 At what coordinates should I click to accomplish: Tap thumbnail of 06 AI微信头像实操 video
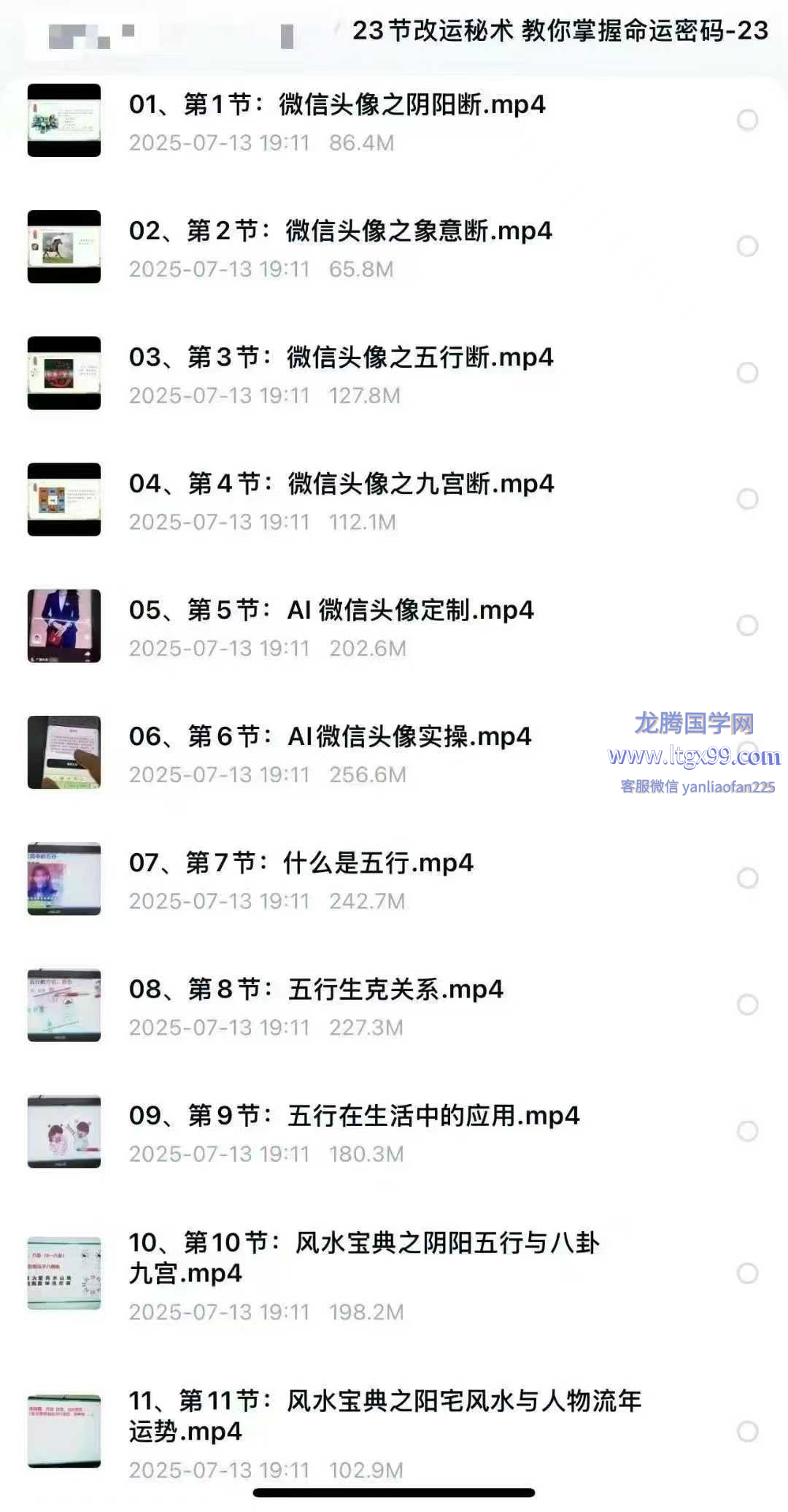pyautogui.click(x=64, y=752)
